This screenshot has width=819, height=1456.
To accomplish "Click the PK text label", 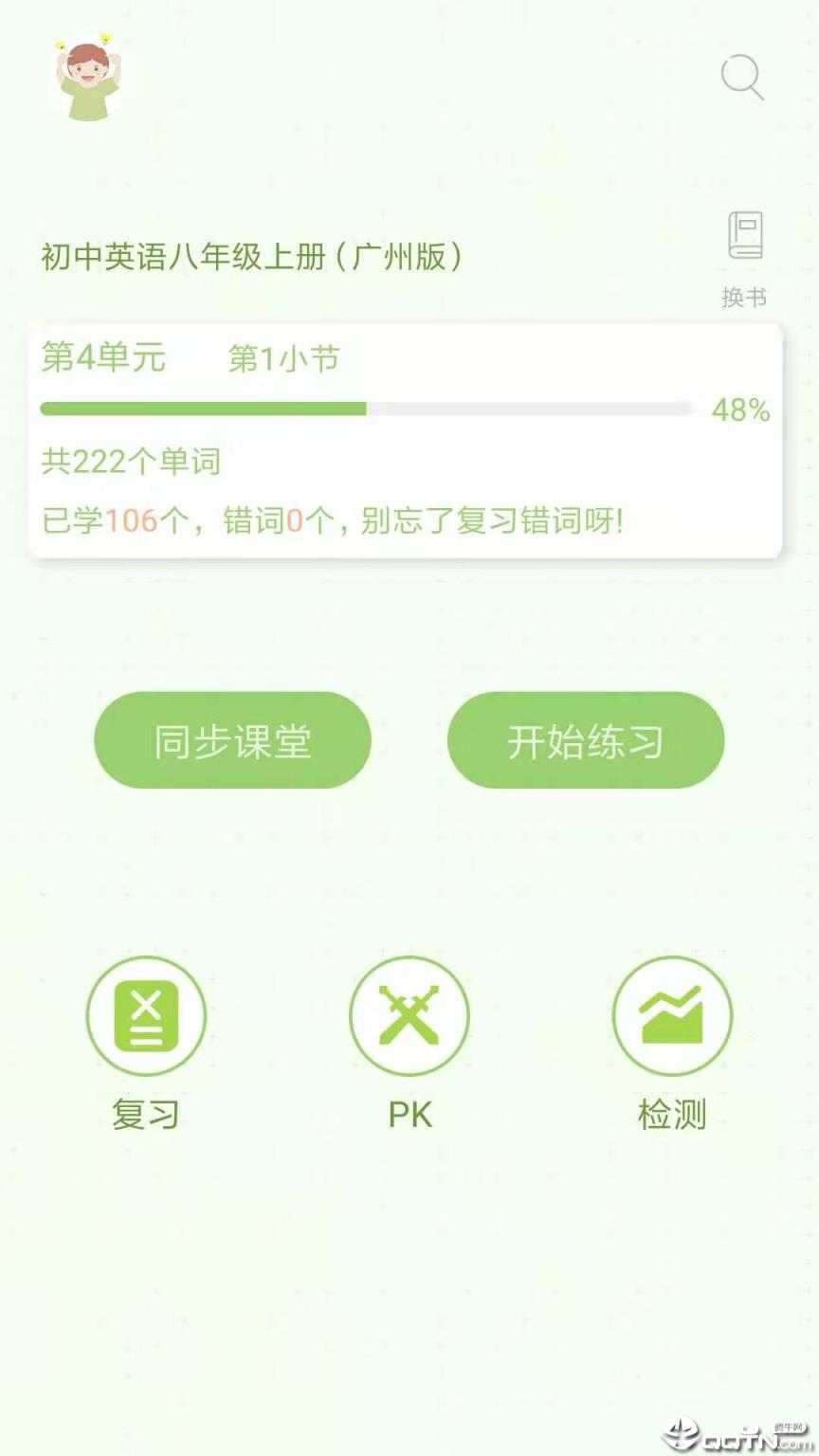I will (x=409, y=1115).
